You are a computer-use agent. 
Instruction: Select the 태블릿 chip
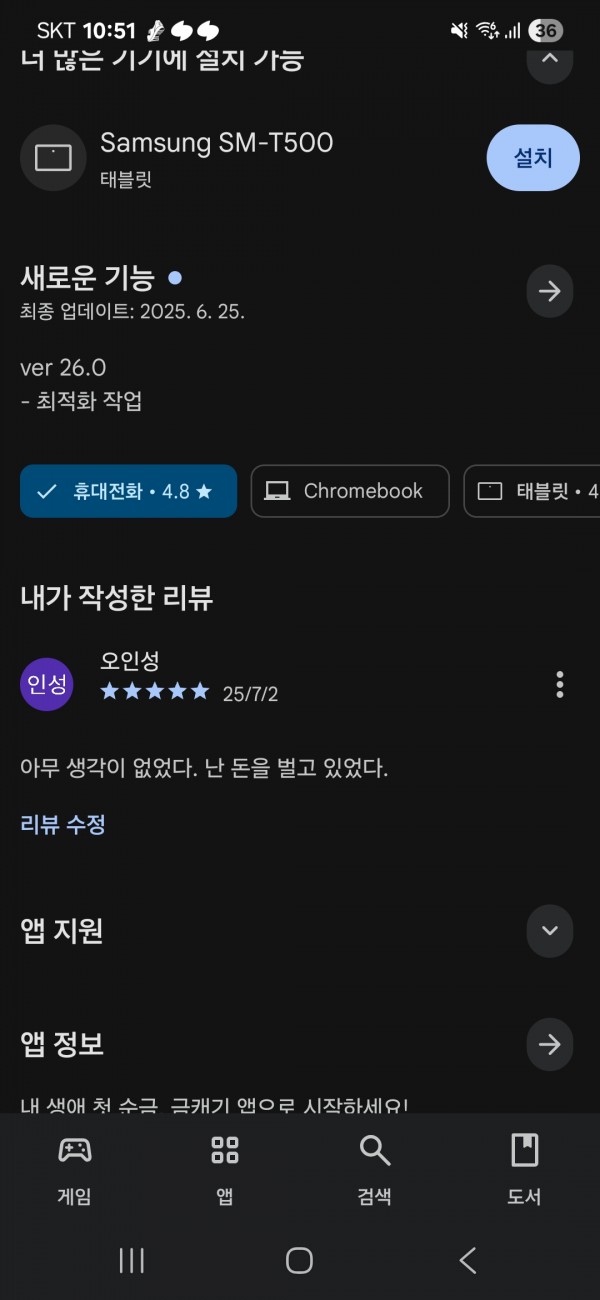[532, 491]
